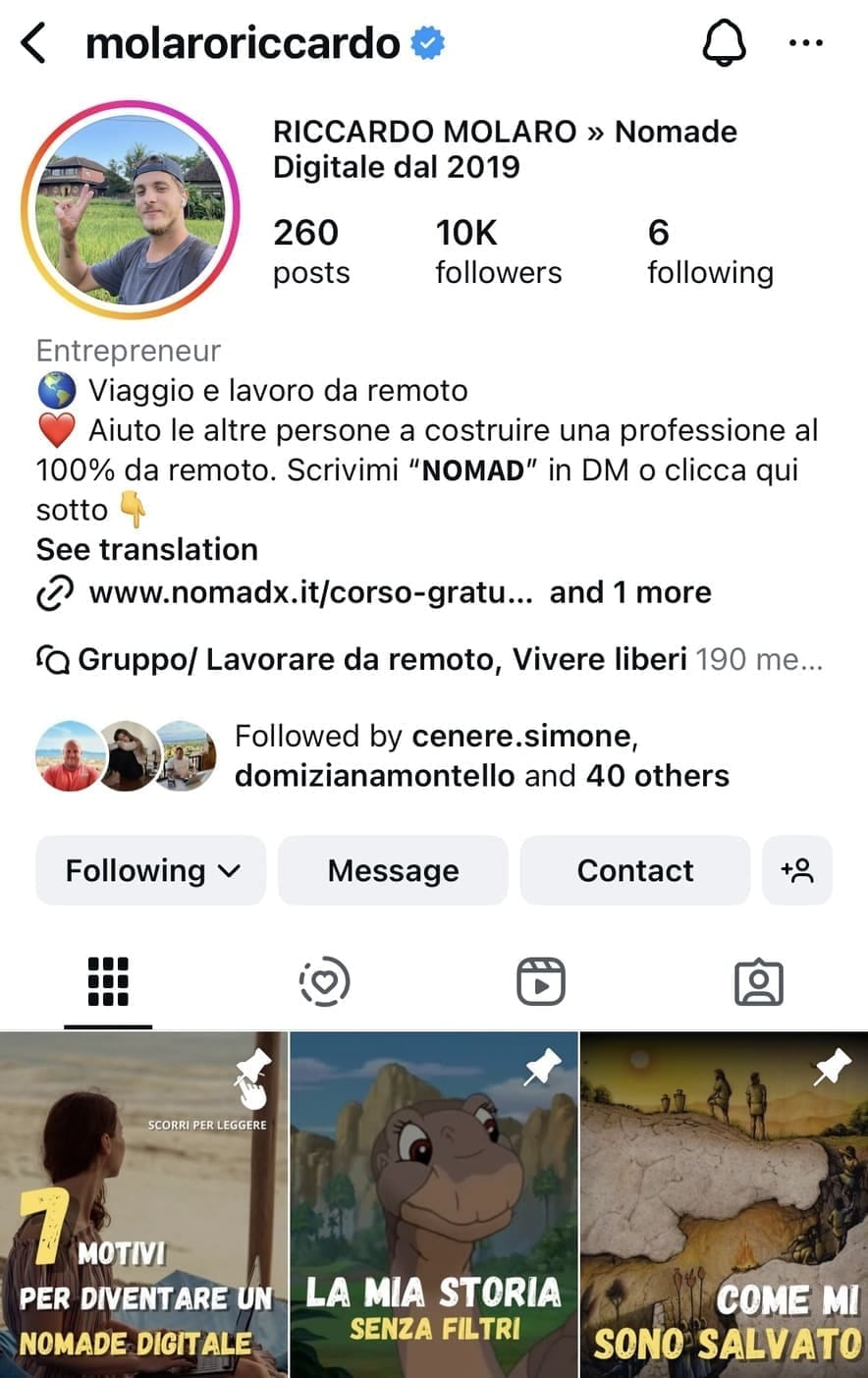
Task: Expand the Following dropdown button
Action: (x=151, y=870)
